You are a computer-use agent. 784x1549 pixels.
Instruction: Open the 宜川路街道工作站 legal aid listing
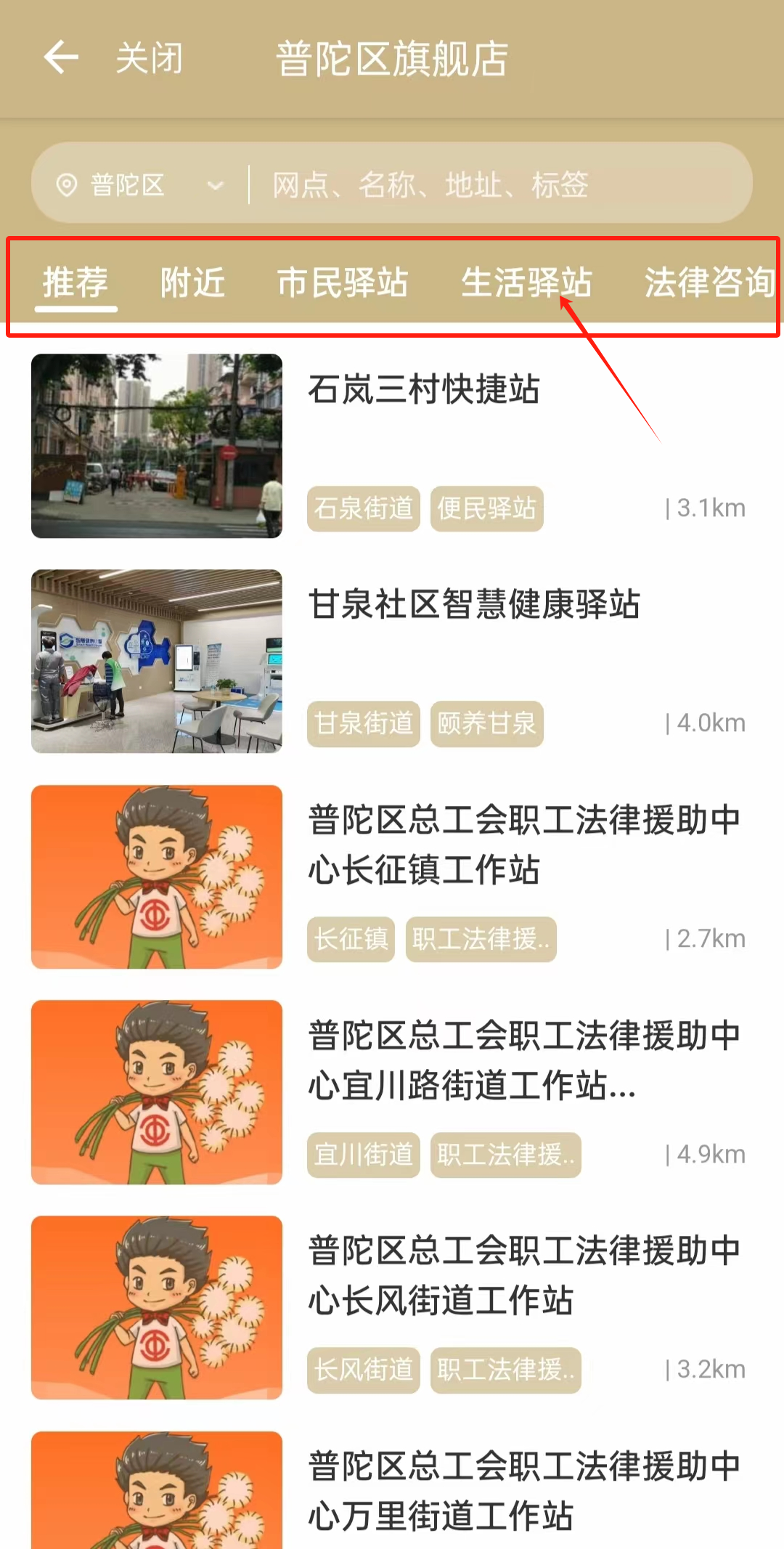click(x=523, y=1060)
